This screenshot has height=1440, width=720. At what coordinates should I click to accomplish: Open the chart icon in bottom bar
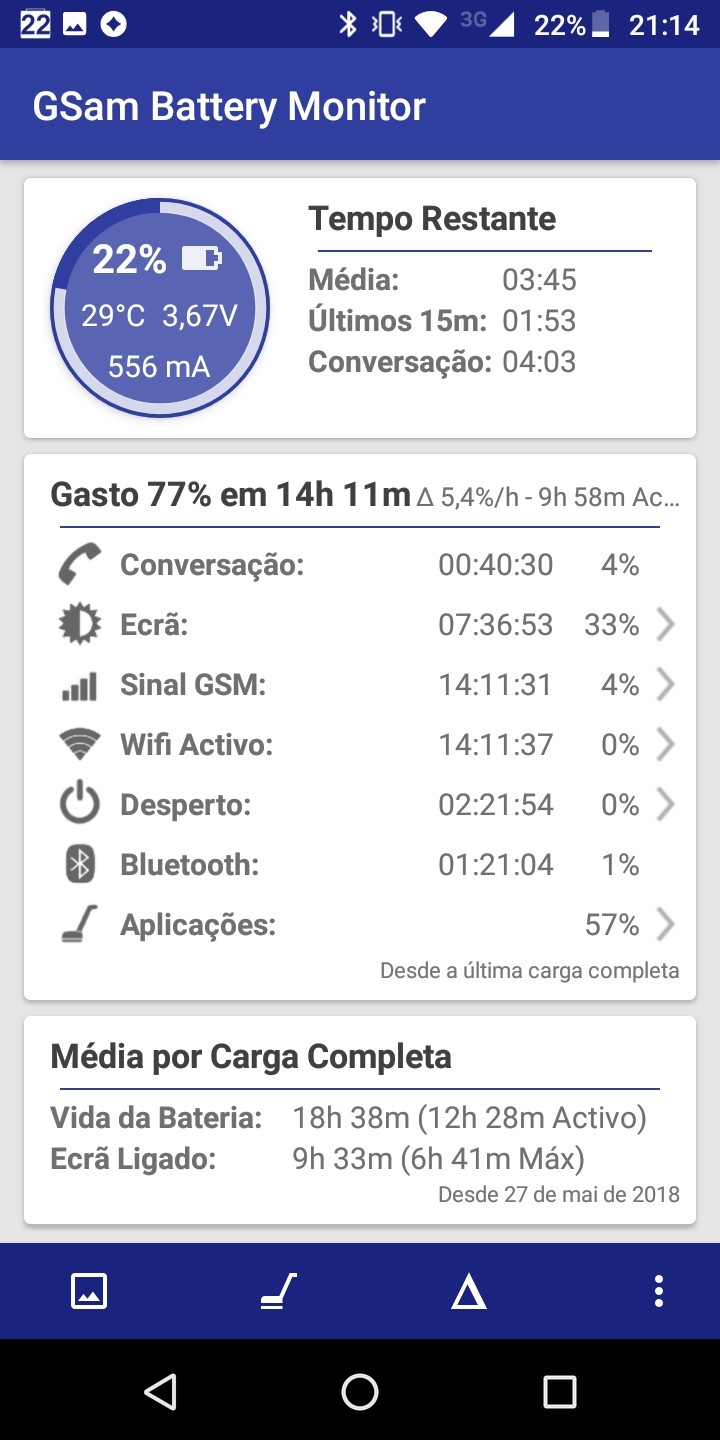[x=89, y=1292]
